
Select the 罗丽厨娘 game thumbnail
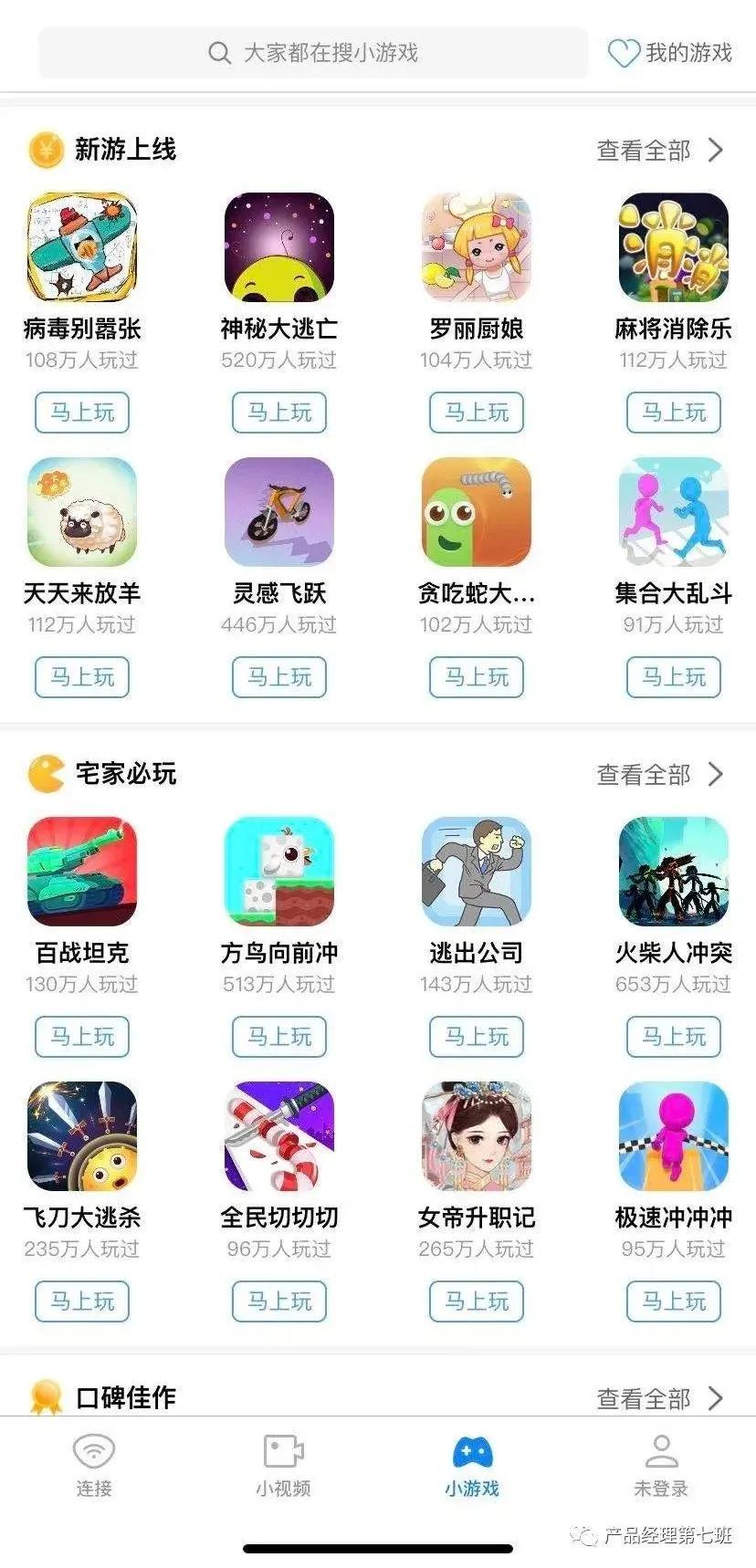pos(476,246)
